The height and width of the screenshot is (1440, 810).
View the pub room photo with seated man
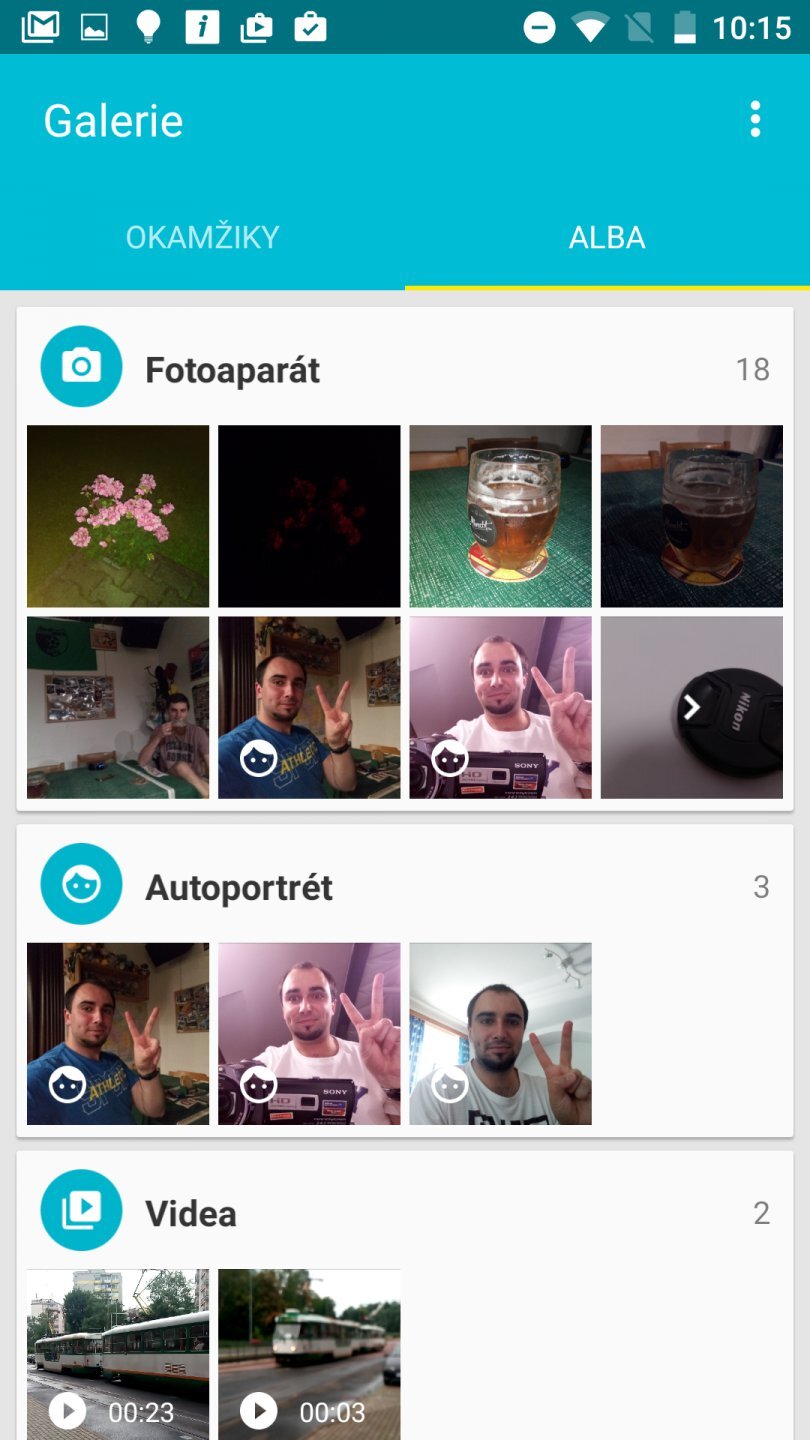tap(118, 707)
